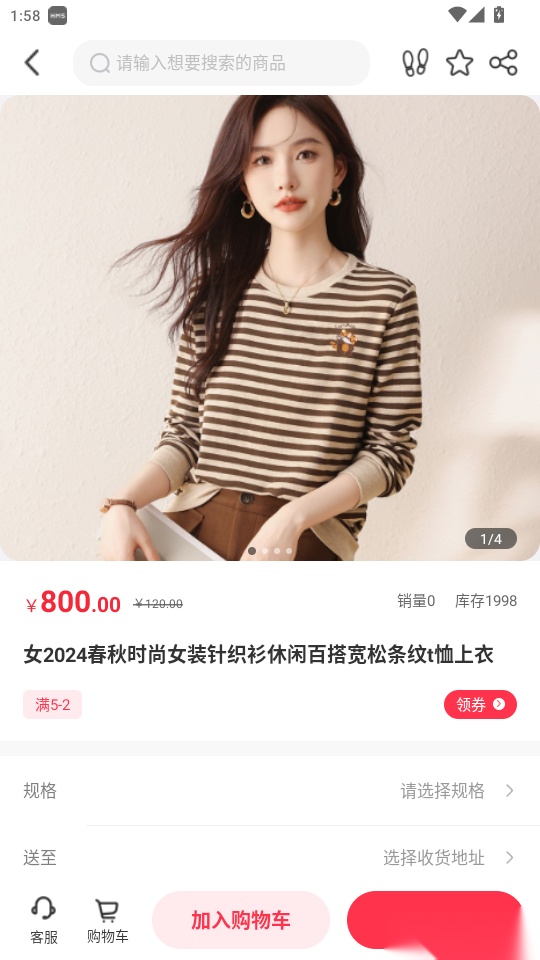The height and width of the screenshot is (960, 540).
Task: Choose delivery address in the 送至 row
Action: [270, 858]
